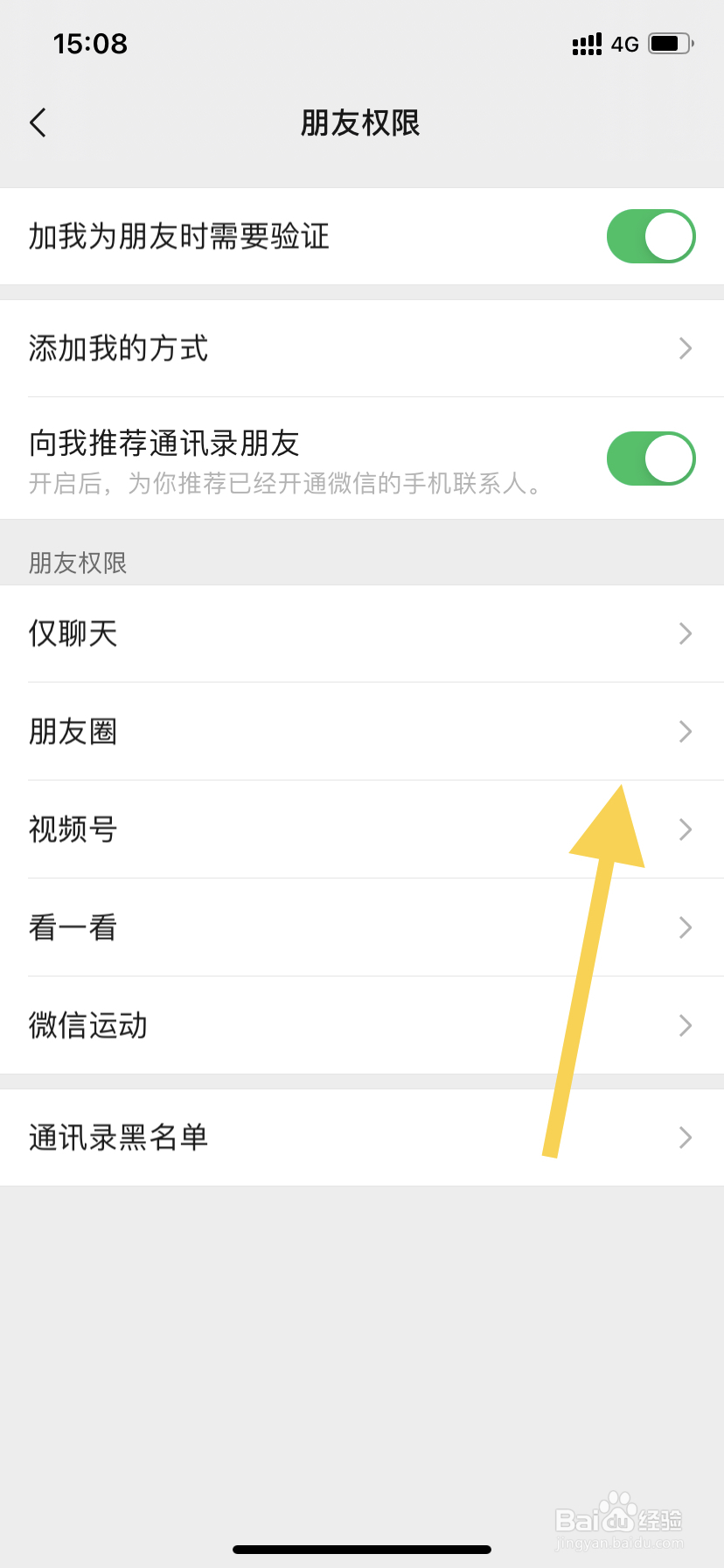Click the cellular signal bars icon

coord(585,43)
